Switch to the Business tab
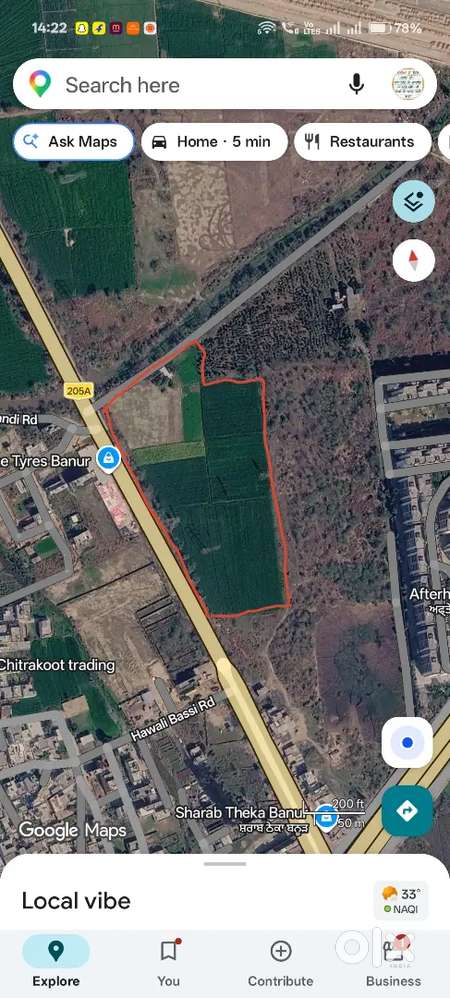 (393, 960)
